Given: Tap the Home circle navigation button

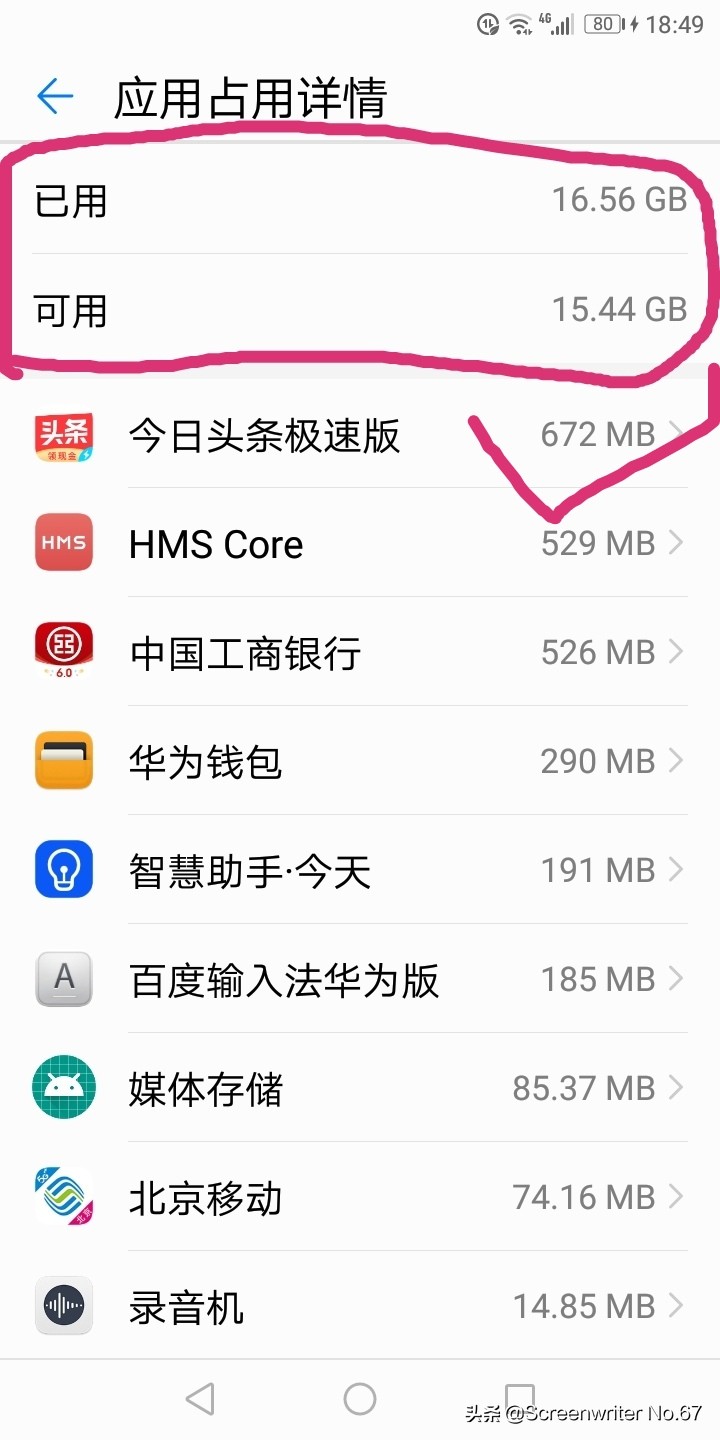Looking at the screenshot, I should (360, 1399).
